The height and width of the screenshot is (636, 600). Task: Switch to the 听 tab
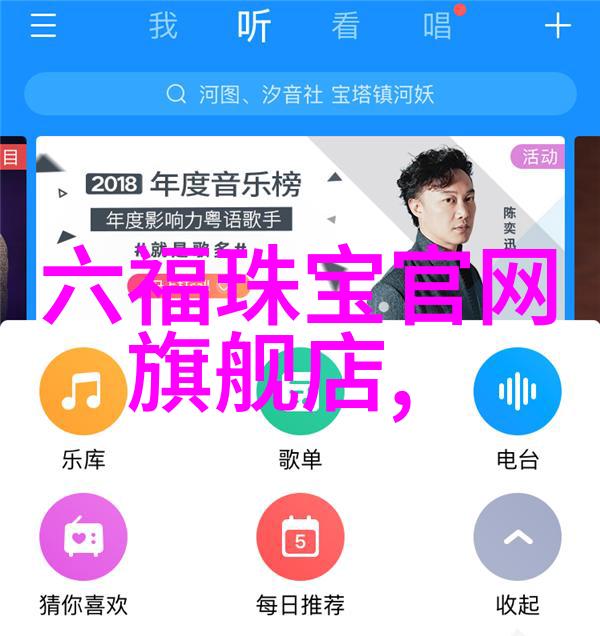(x=254, y=27)
